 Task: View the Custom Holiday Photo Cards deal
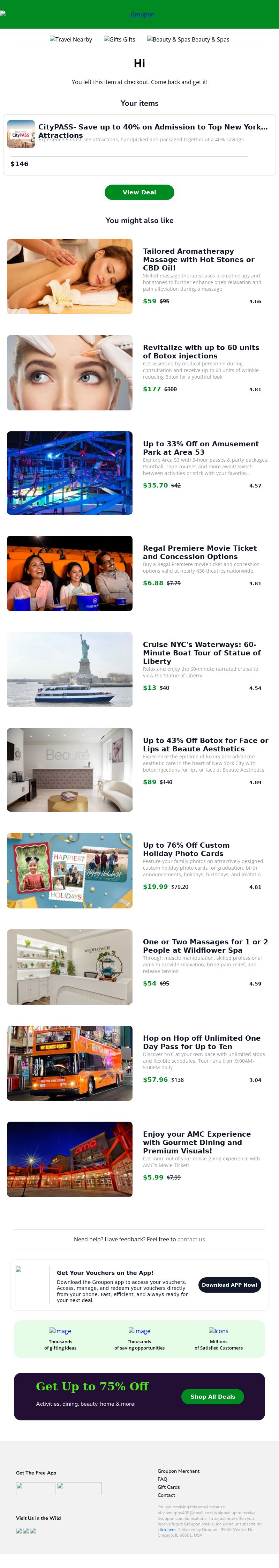(186, 849)
